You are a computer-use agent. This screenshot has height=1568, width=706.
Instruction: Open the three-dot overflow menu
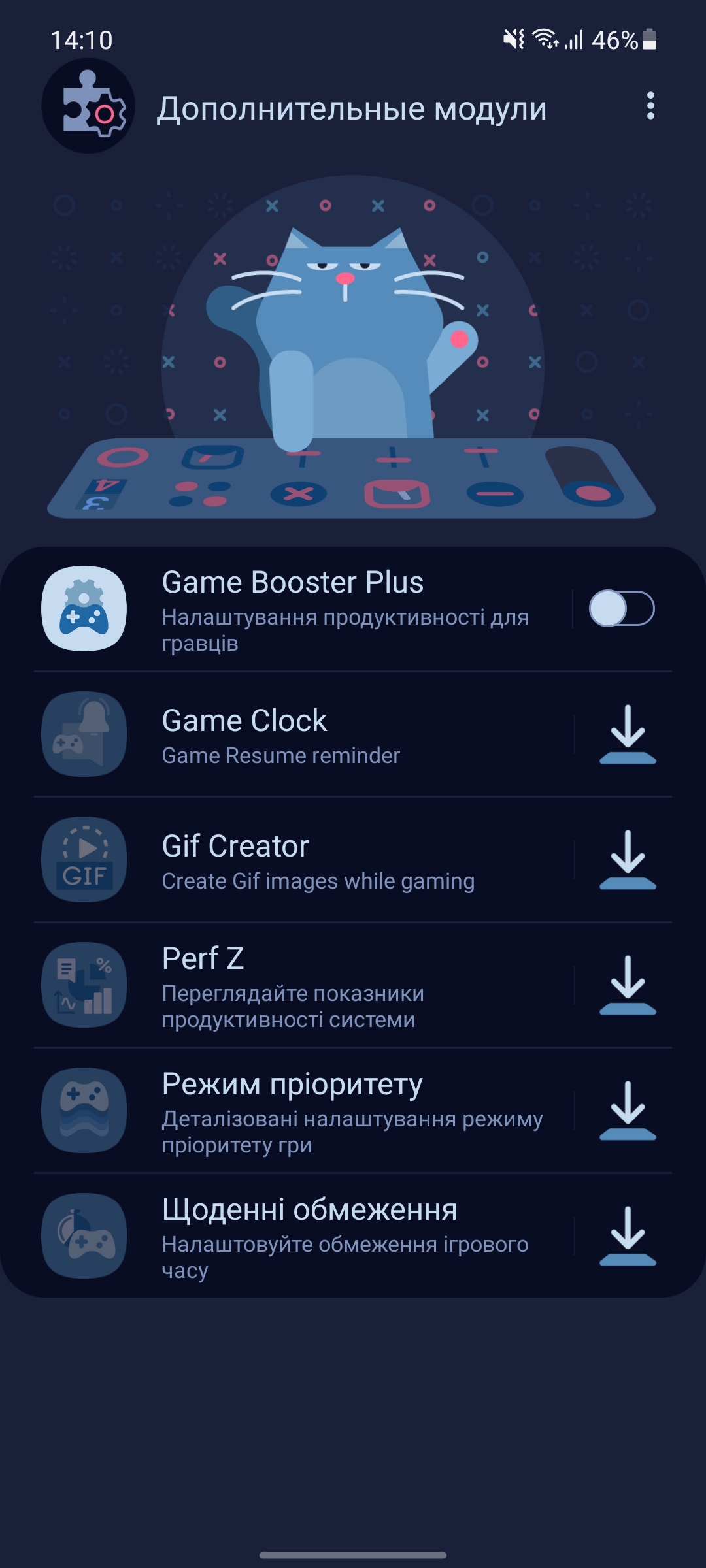pos(650,106)
